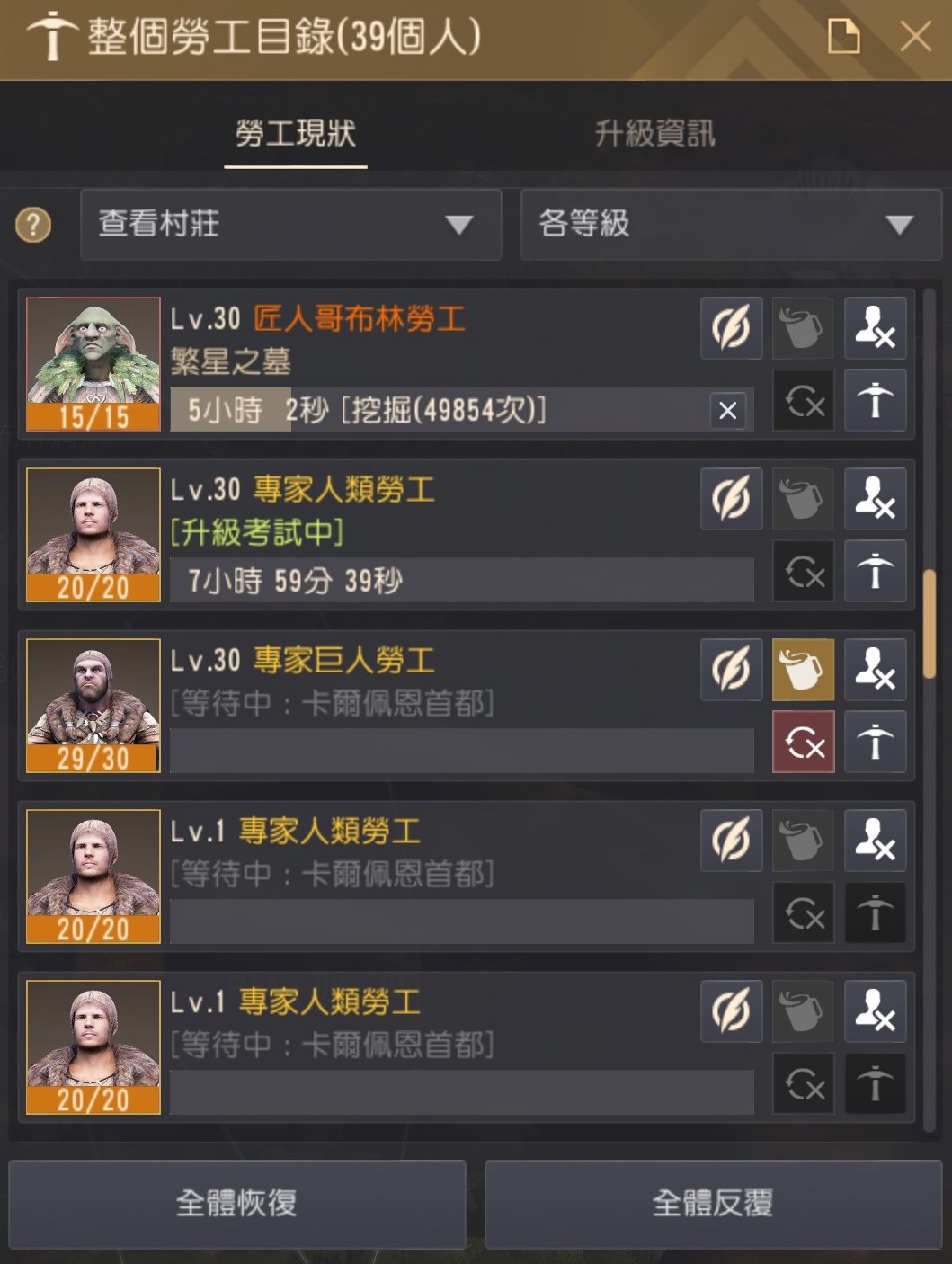Open the 專家巨人勞工 worker portrait
This screenshot has height=1264, width=952.
coord(93,706)
